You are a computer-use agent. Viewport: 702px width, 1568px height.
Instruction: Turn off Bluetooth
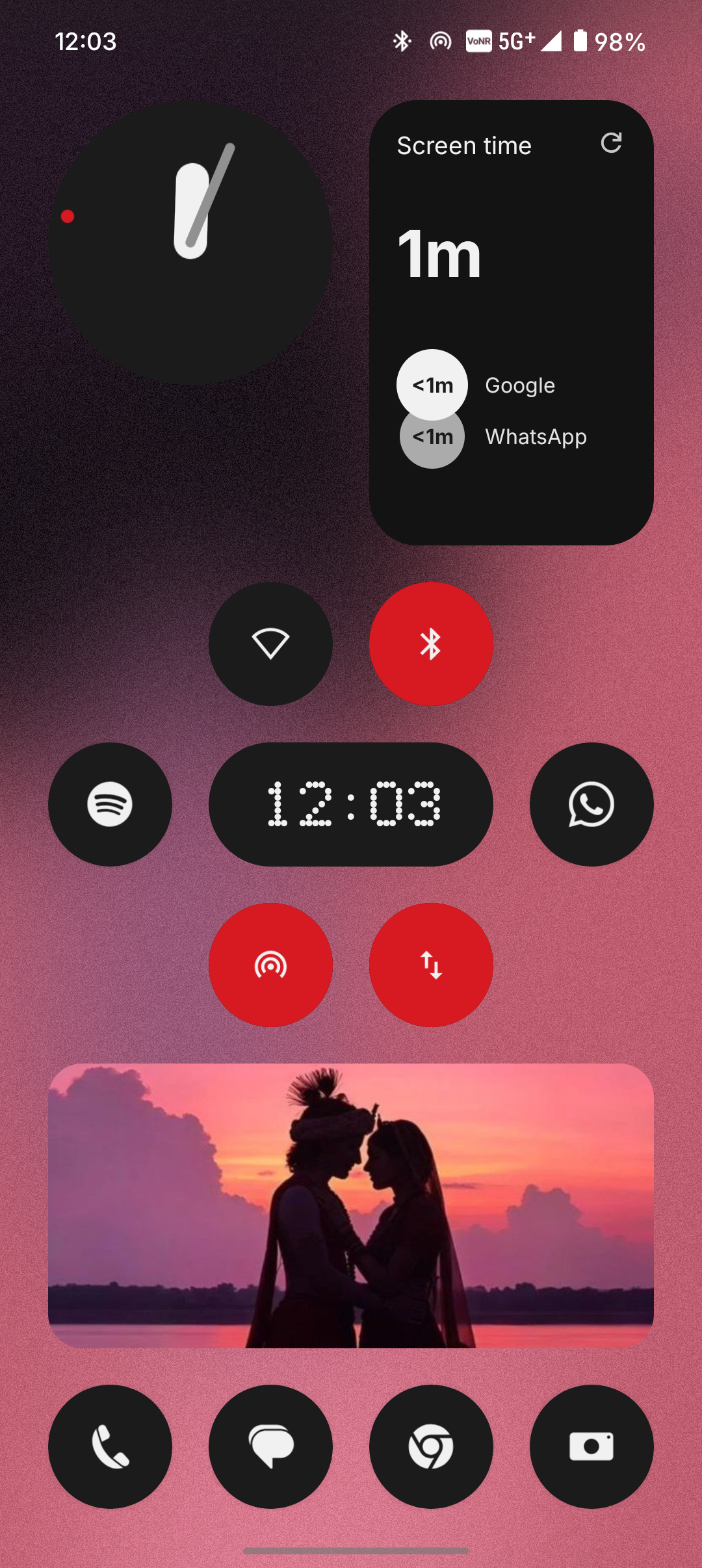(x=431, y=644)
